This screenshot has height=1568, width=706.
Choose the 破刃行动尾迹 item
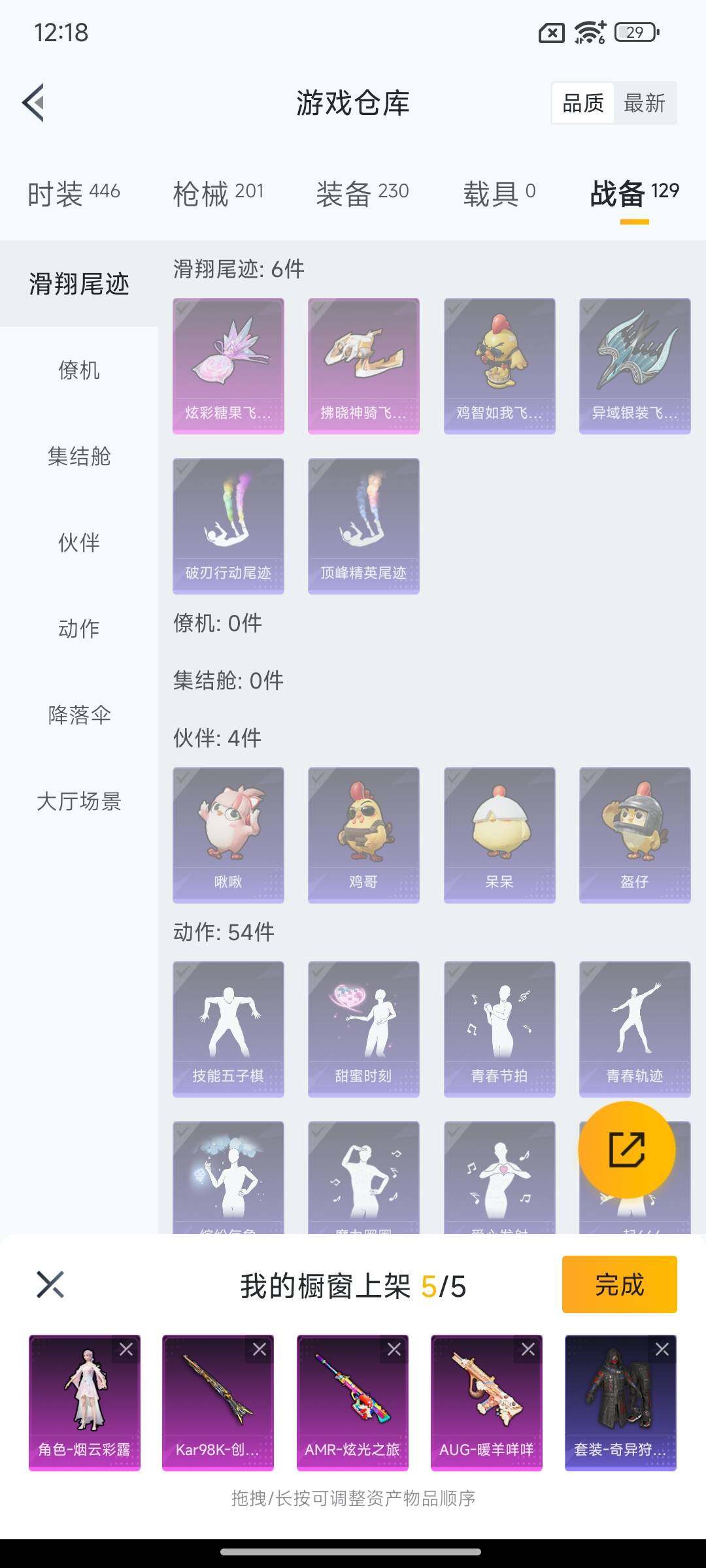[x=228, y=526]
